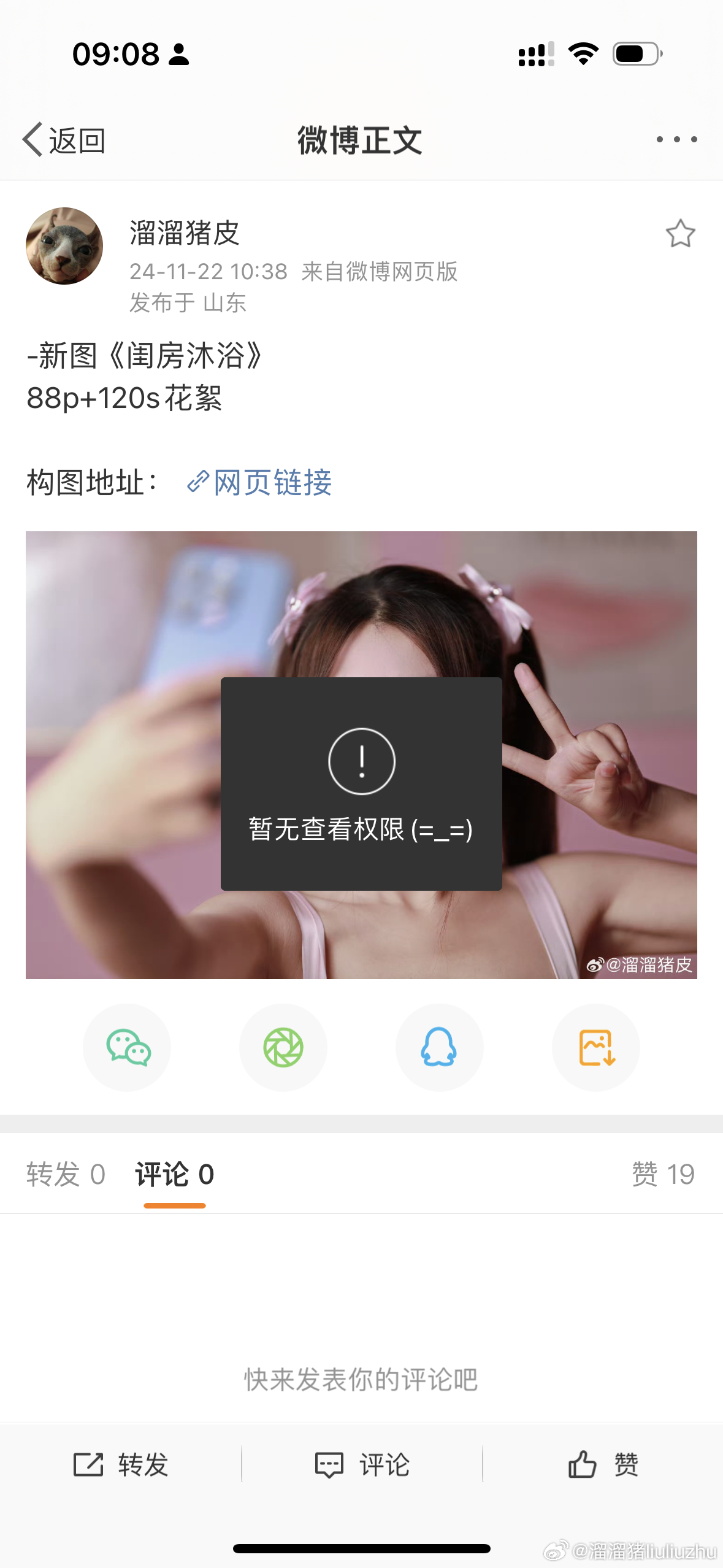Like the post with the bottom 赞 button
723x1568 pixels.
click(x=603, y=1464)
